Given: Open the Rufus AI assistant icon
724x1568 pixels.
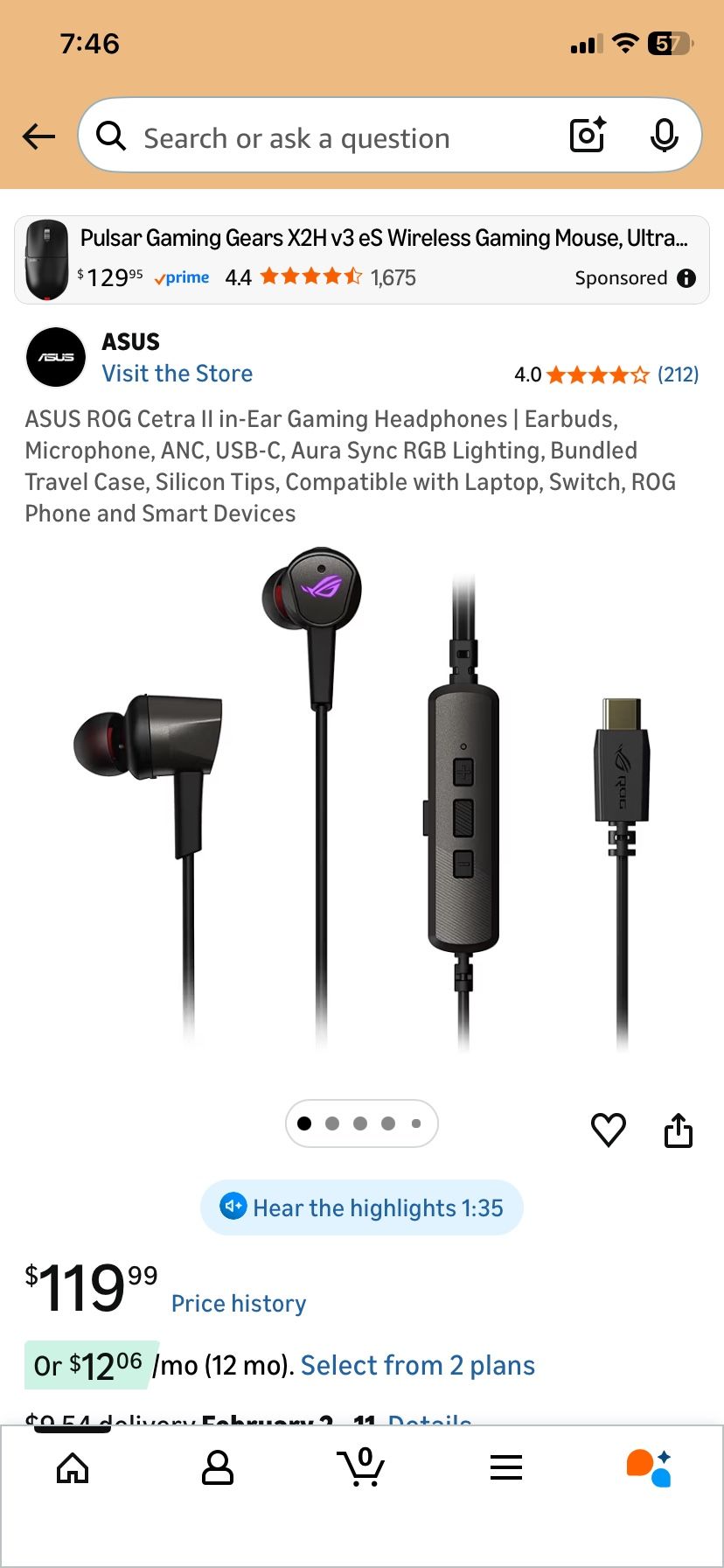Looking at the screenshot, I should pos(649,1468).
